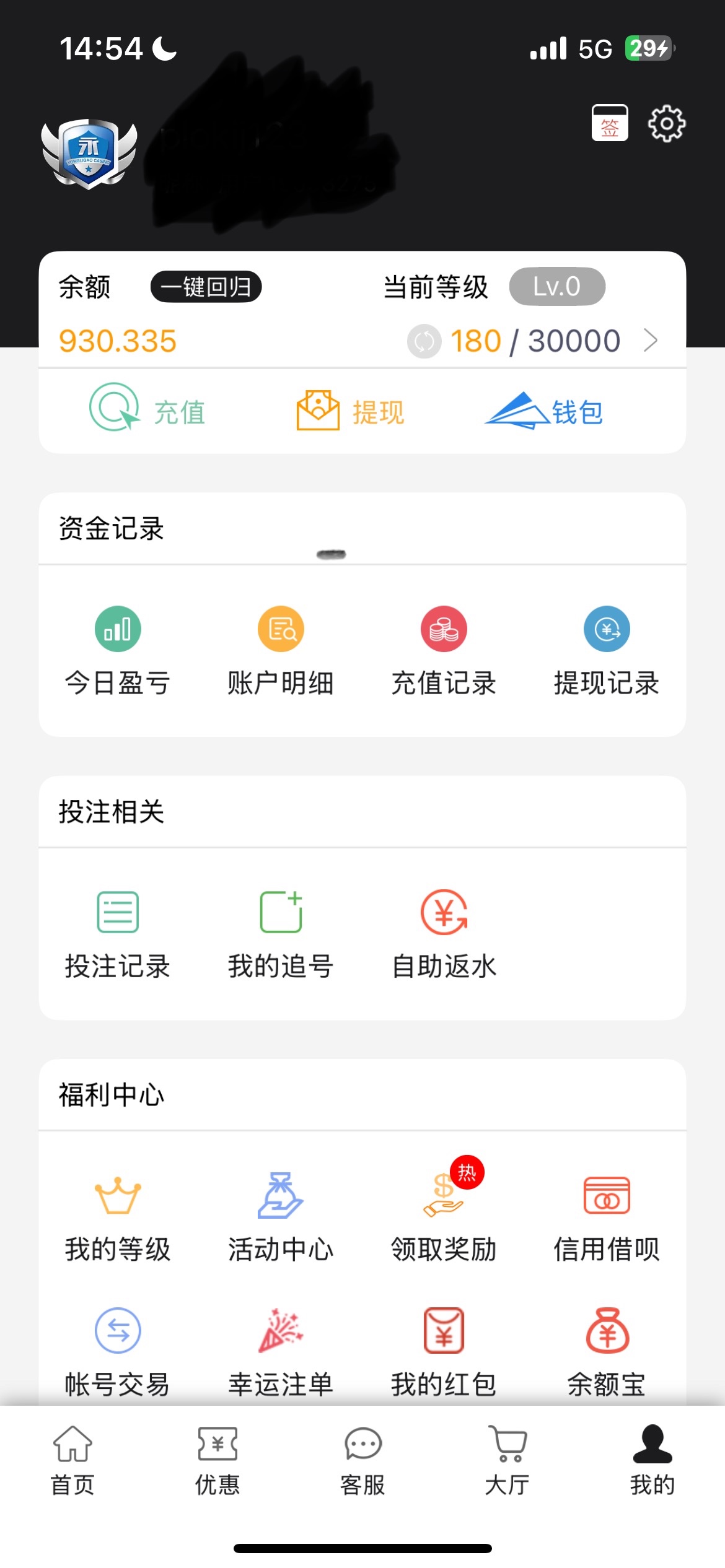The height and width of the screenshot is (1568, 725).
Task: Open the daily sign-in calendar icon
Action: tap(610, 123)
